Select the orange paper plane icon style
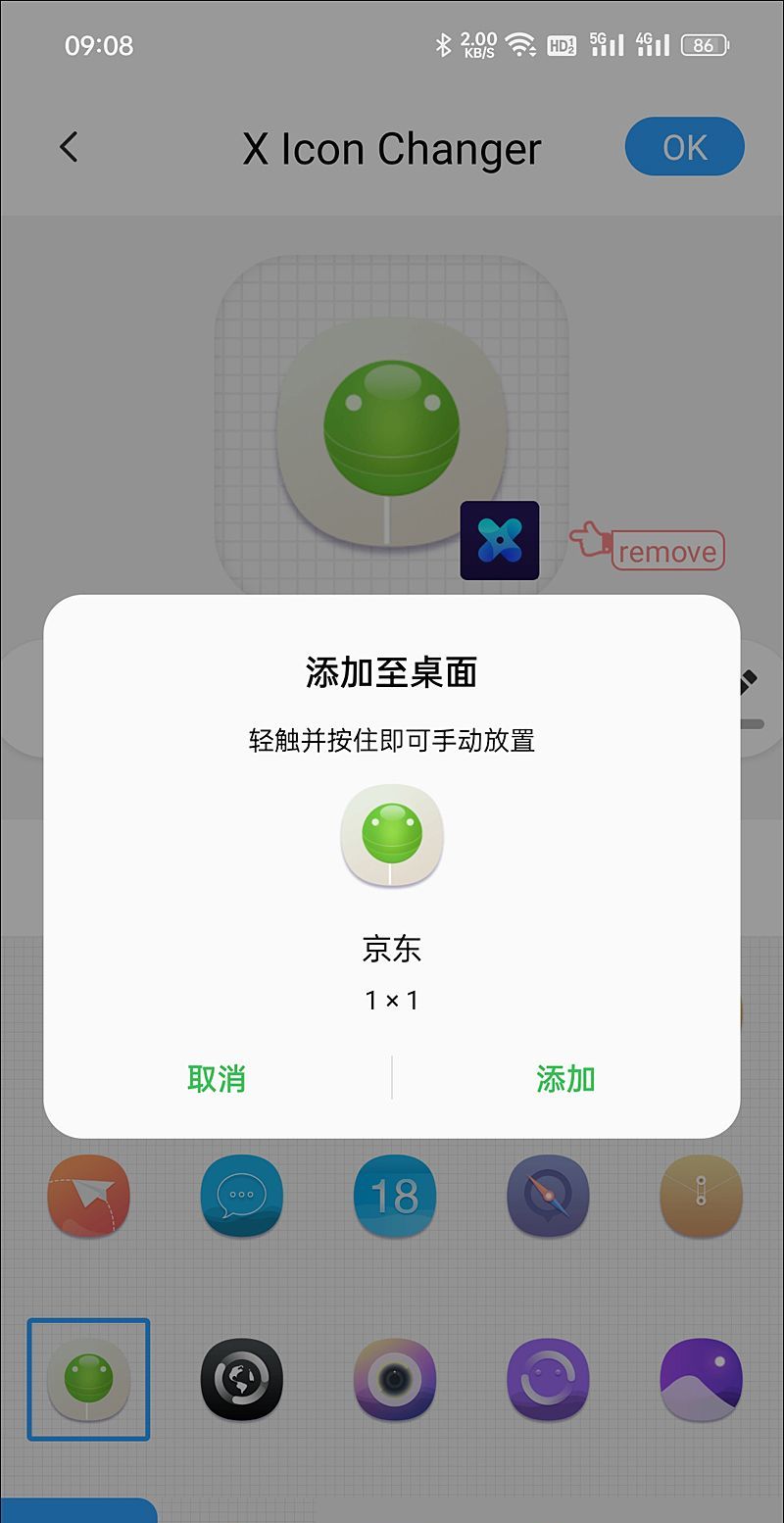 [x=88, y=1196]
